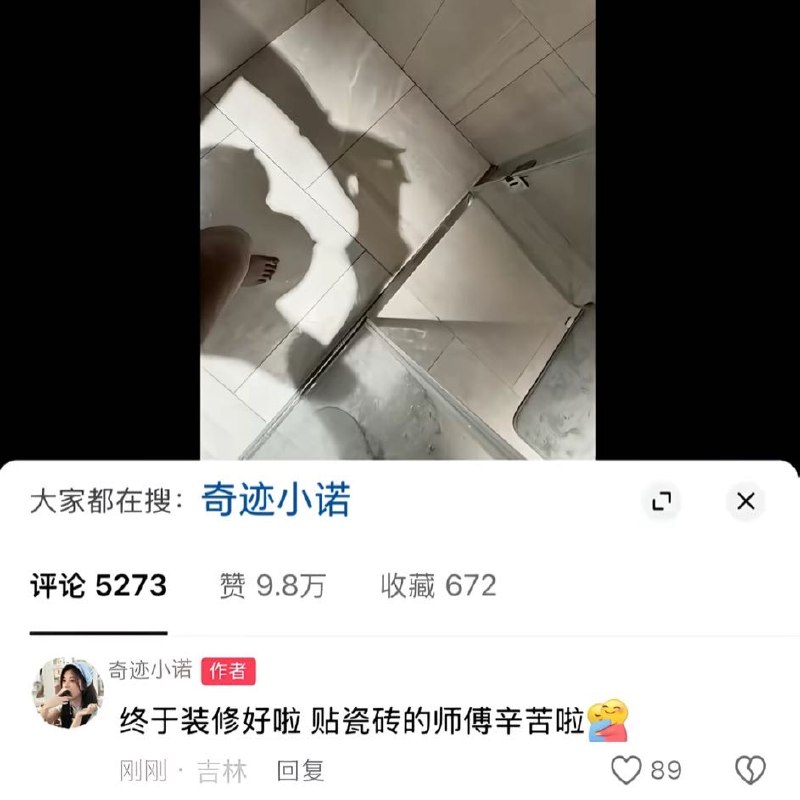Reply to 奇迹小诺's comment via 回复
Screen dimensions: 800x800
[301, 771]
